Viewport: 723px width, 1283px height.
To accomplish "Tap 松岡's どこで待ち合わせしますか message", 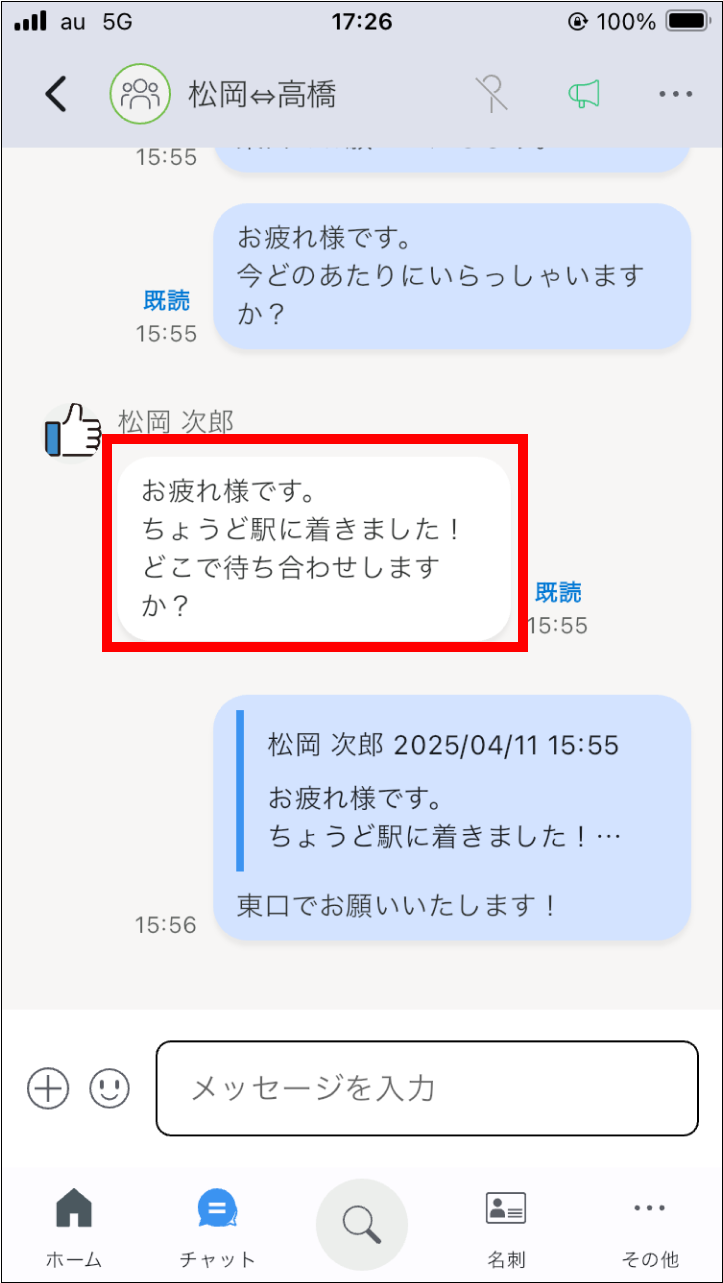I will coord(314,549).
